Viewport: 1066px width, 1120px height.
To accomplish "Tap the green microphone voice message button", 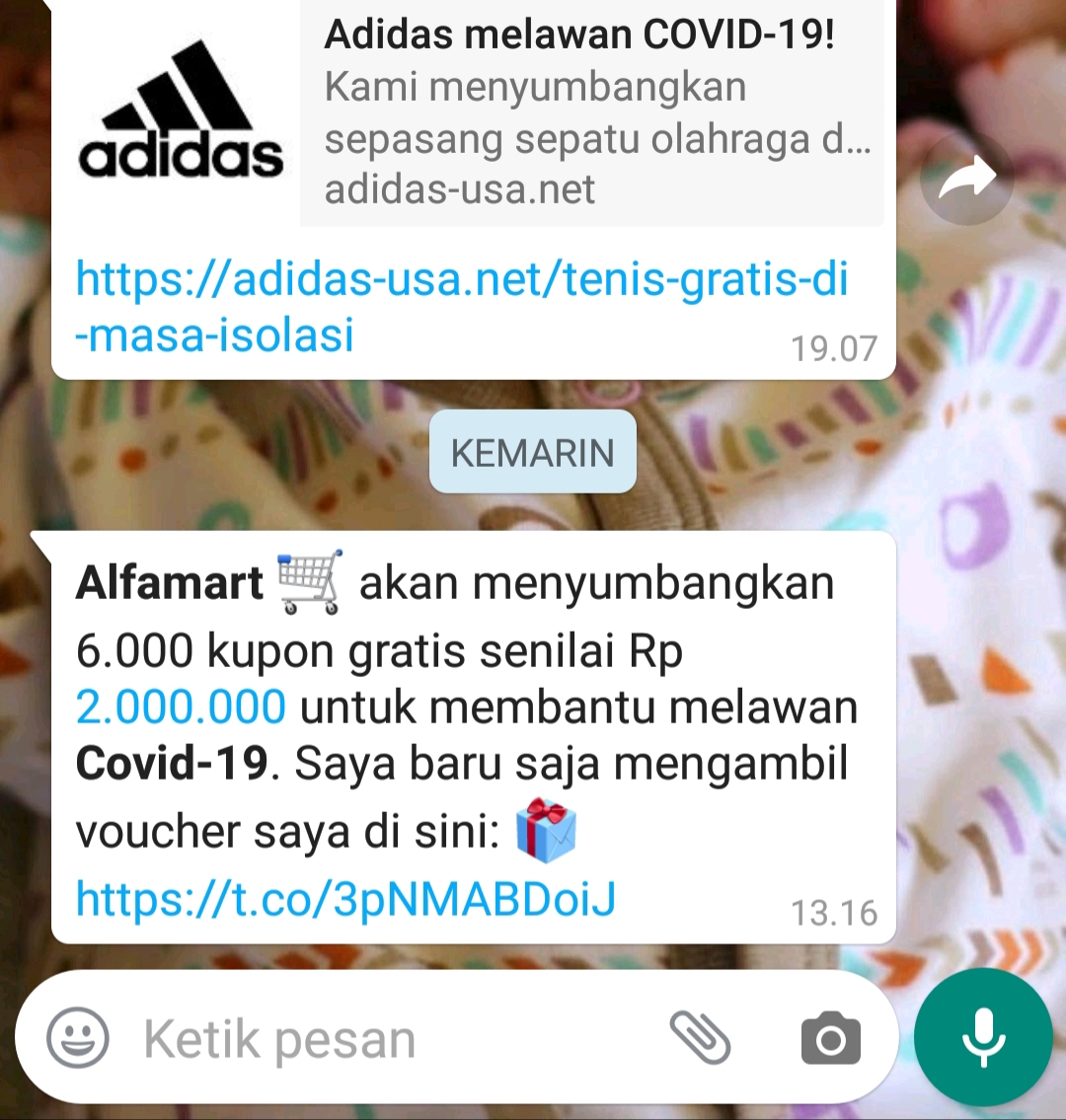I will pos(982,1037).
